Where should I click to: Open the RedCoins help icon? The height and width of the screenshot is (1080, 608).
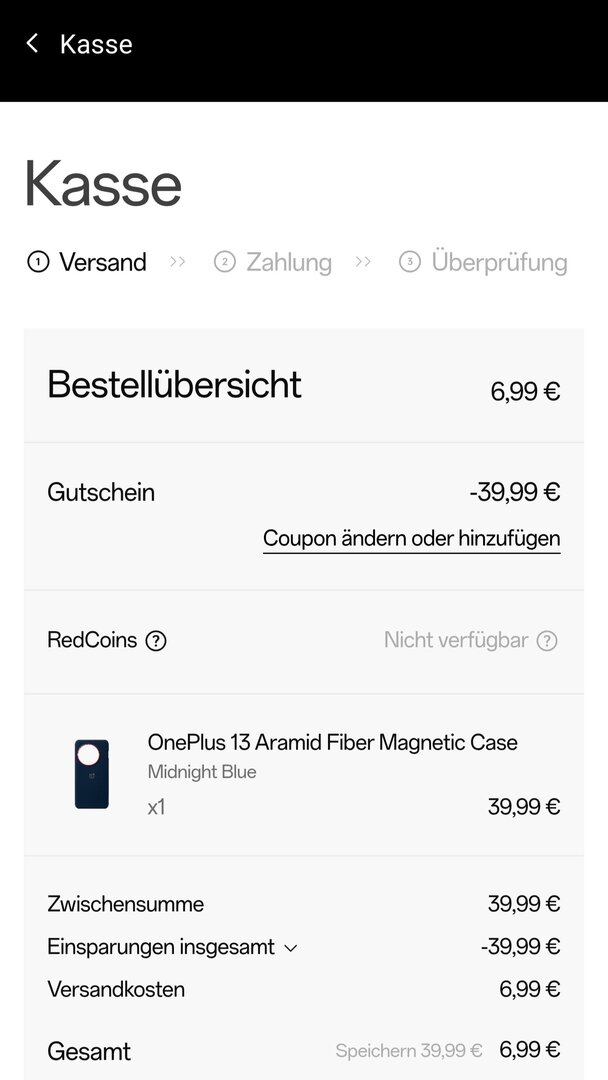click(x=156, y=641)
